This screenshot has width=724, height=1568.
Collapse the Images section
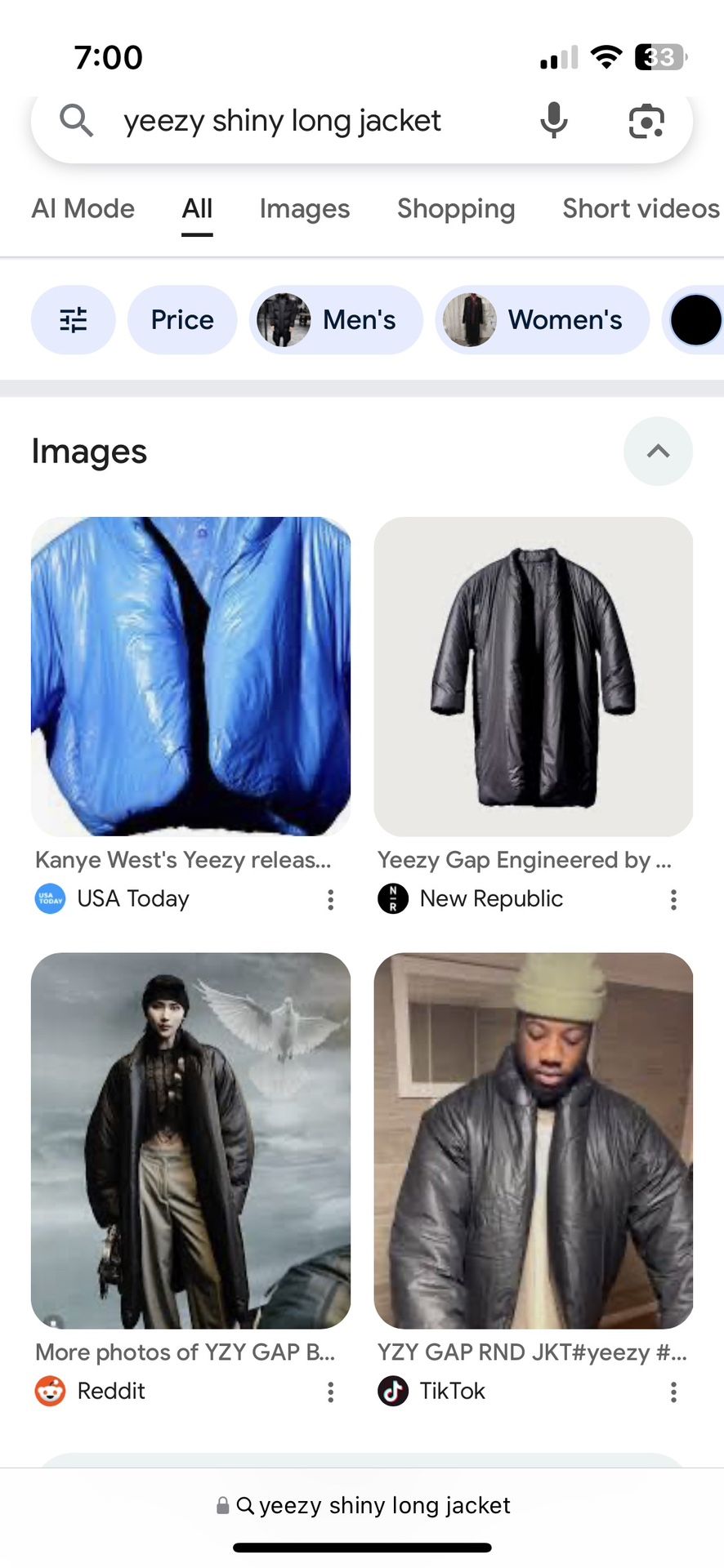[x=658, y=452]
